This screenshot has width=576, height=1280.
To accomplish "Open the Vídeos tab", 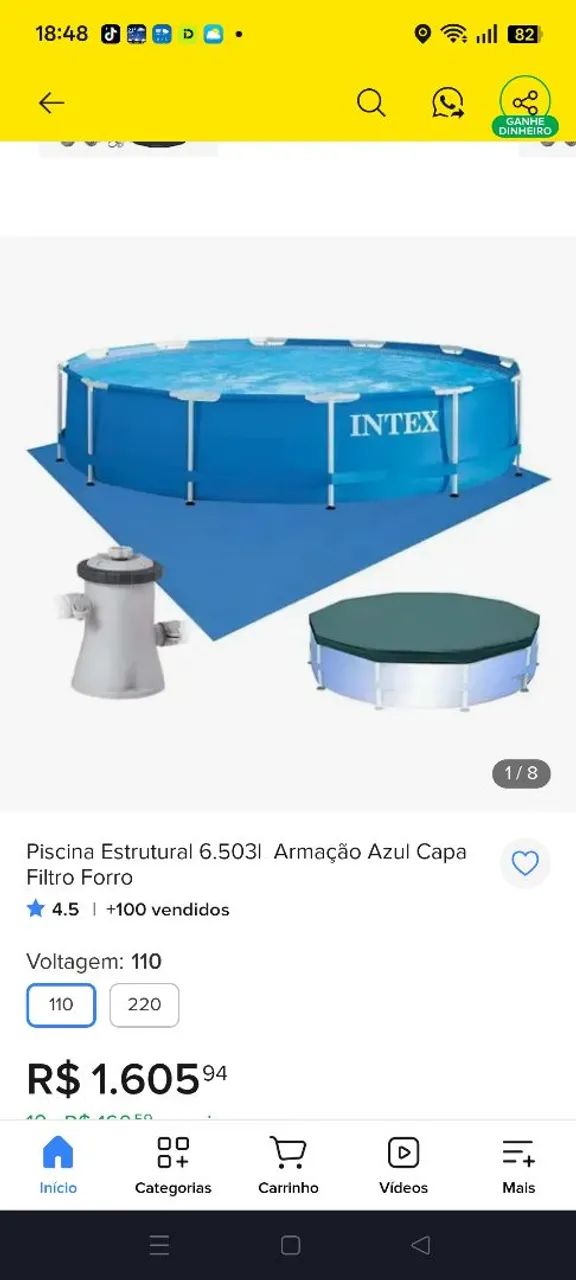I will click(x=403, y=1165).
